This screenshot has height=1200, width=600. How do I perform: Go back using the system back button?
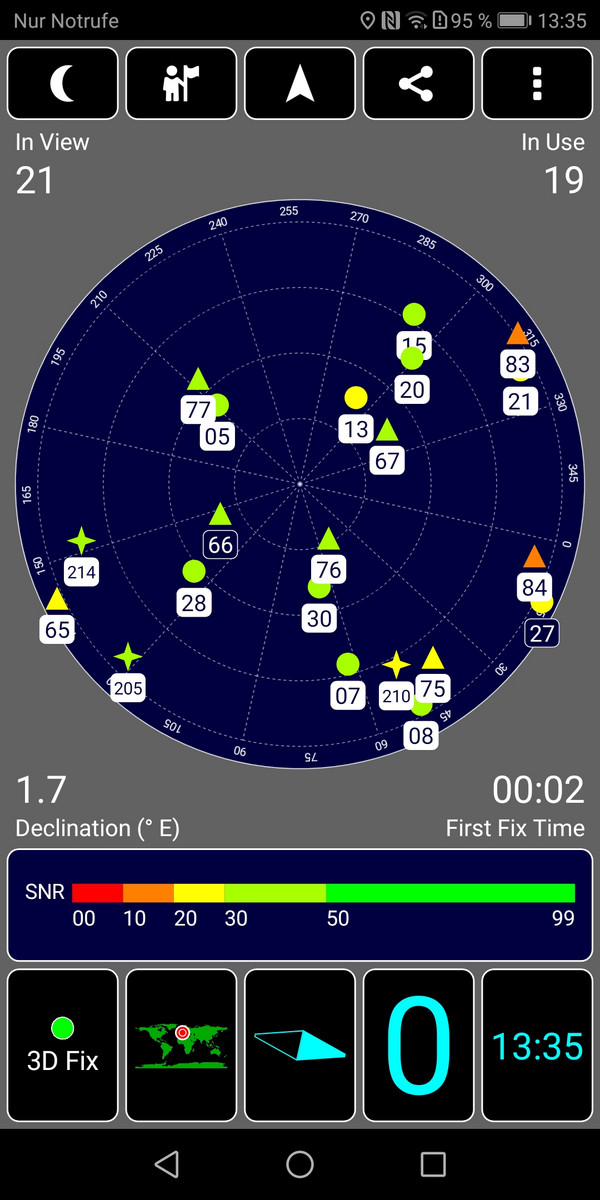click(167, 1163)
